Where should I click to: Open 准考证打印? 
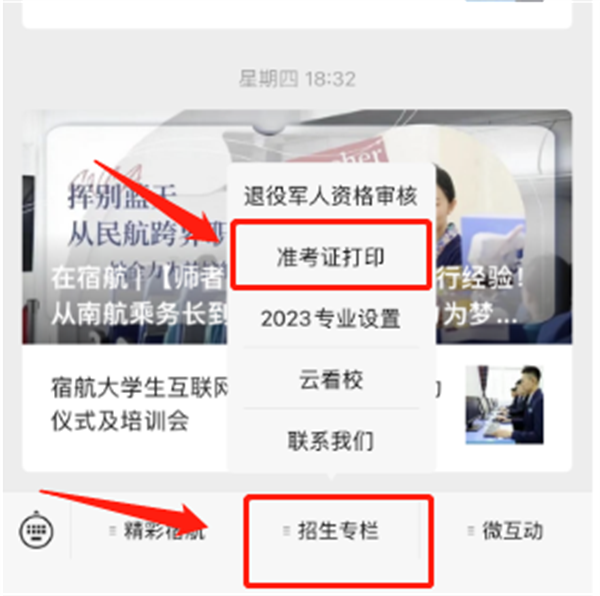[330, 257]
